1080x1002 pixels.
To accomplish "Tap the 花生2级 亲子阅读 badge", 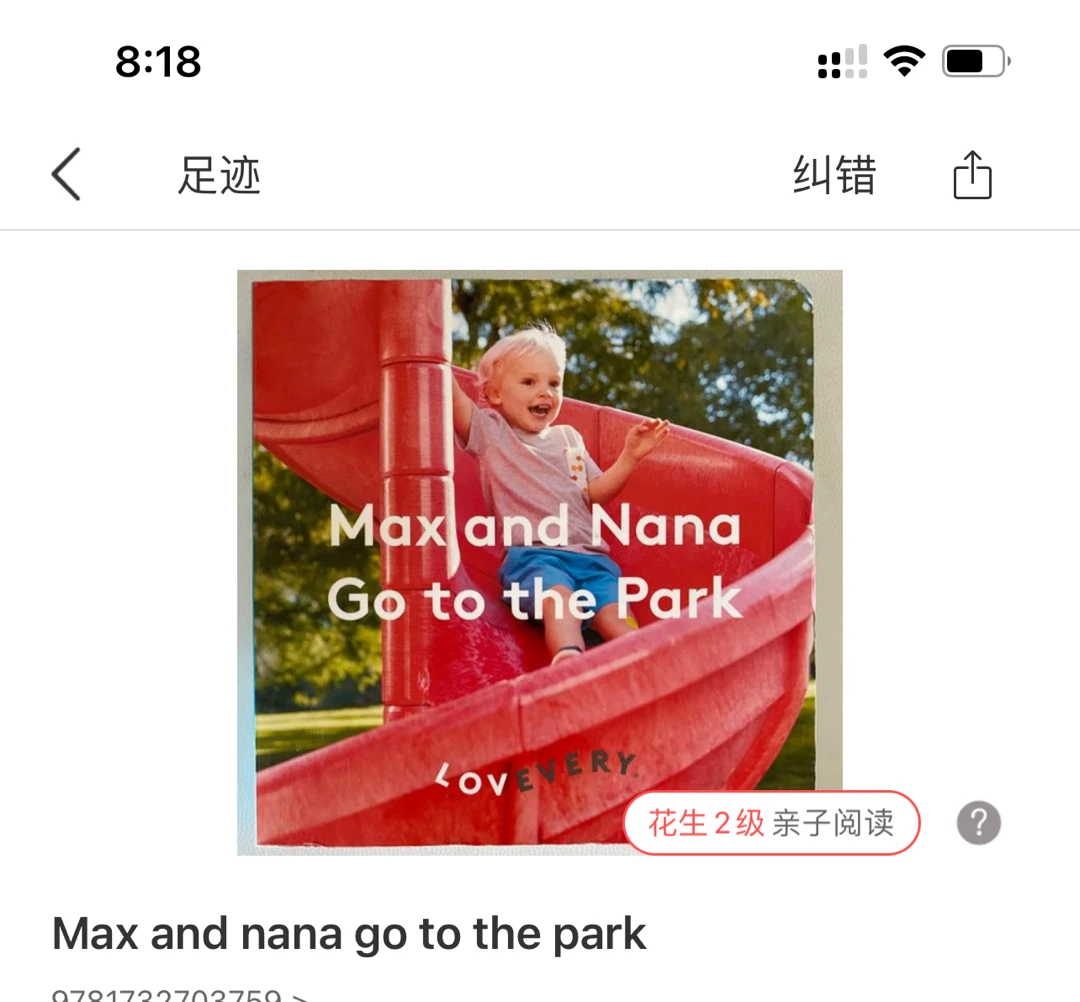I will tap(771, 823).
